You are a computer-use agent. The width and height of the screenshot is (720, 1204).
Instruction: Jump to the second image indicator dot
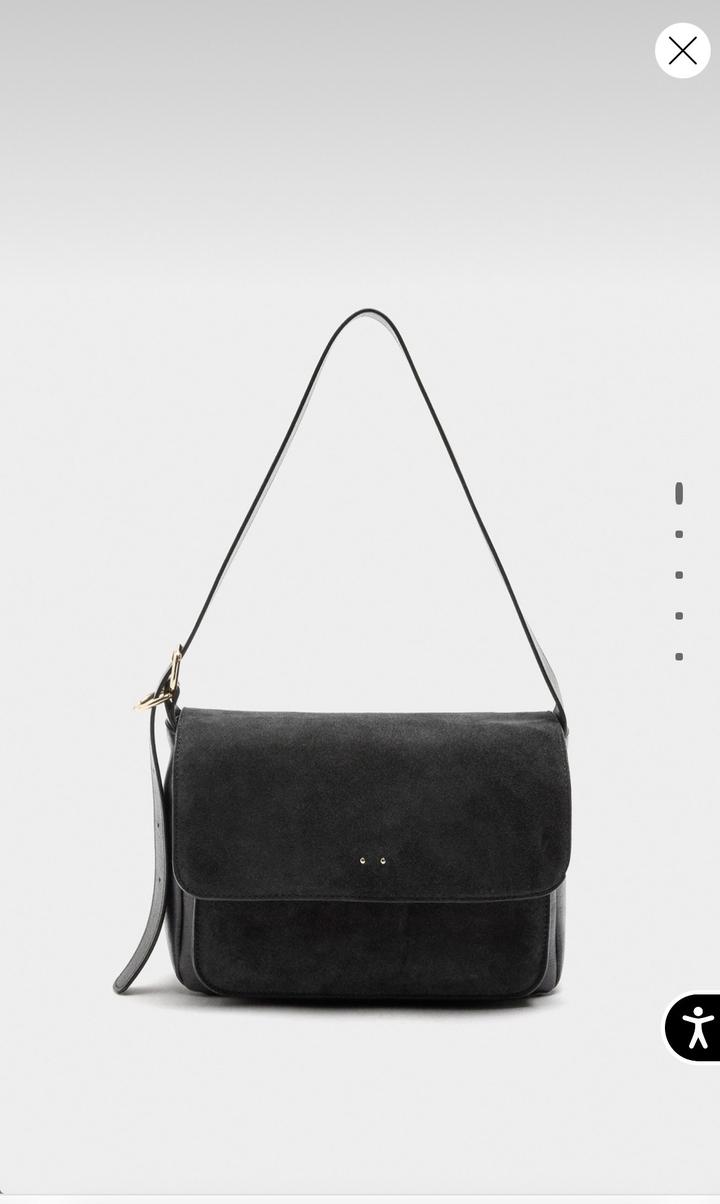click(679, 535)
